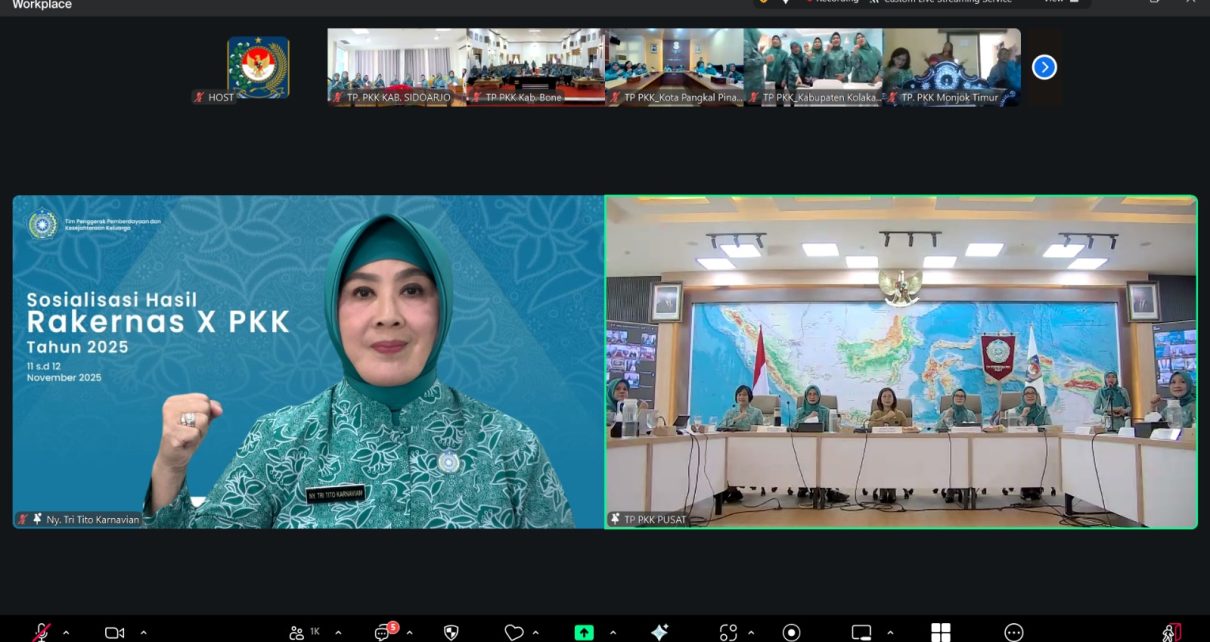Select the TP PKK Kab. Bone video tile
The image size is (1210, 642).
pos(535,66)
